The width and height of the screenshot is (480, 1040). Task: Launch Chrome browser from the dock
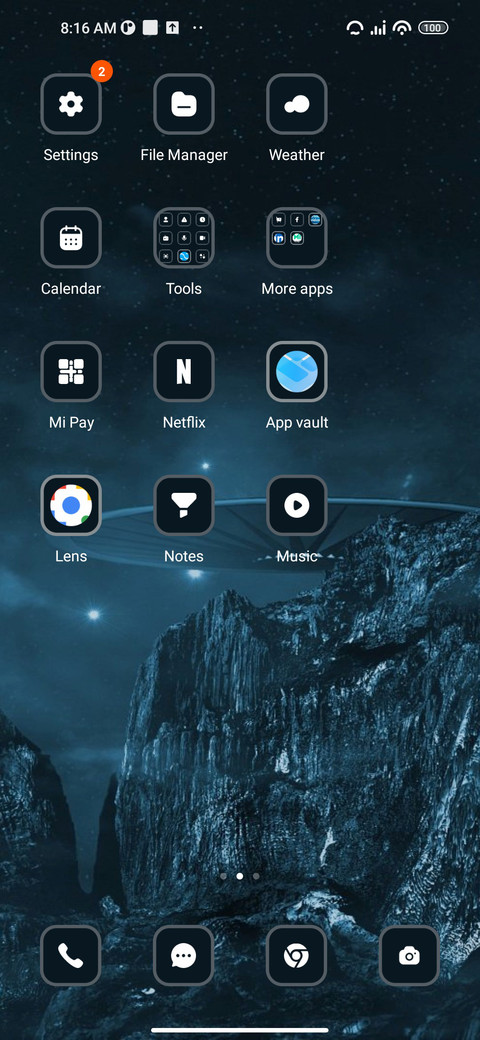297,955
